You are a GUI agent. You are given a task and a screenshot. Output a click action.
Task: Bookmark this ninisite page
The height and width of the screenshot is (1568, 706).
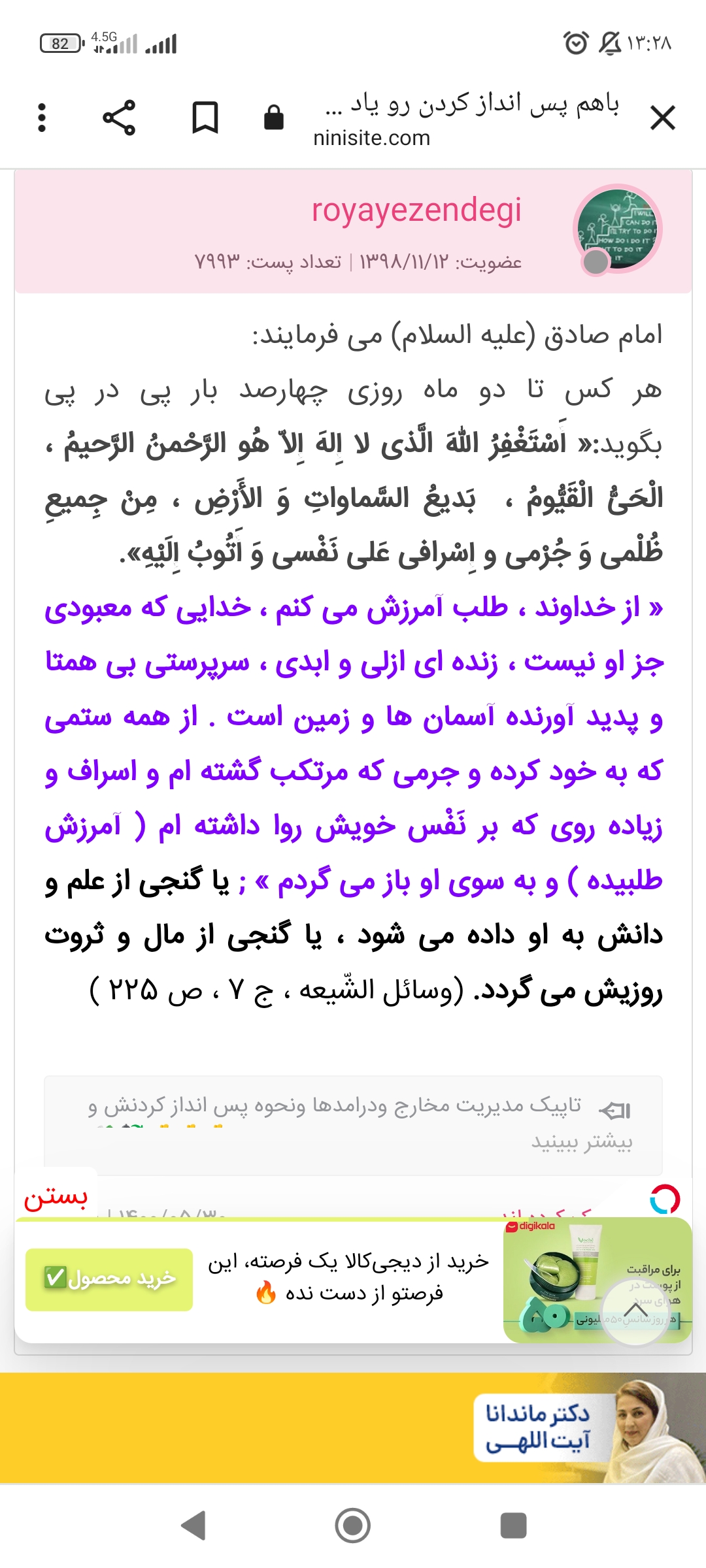[x=205, y=118]
